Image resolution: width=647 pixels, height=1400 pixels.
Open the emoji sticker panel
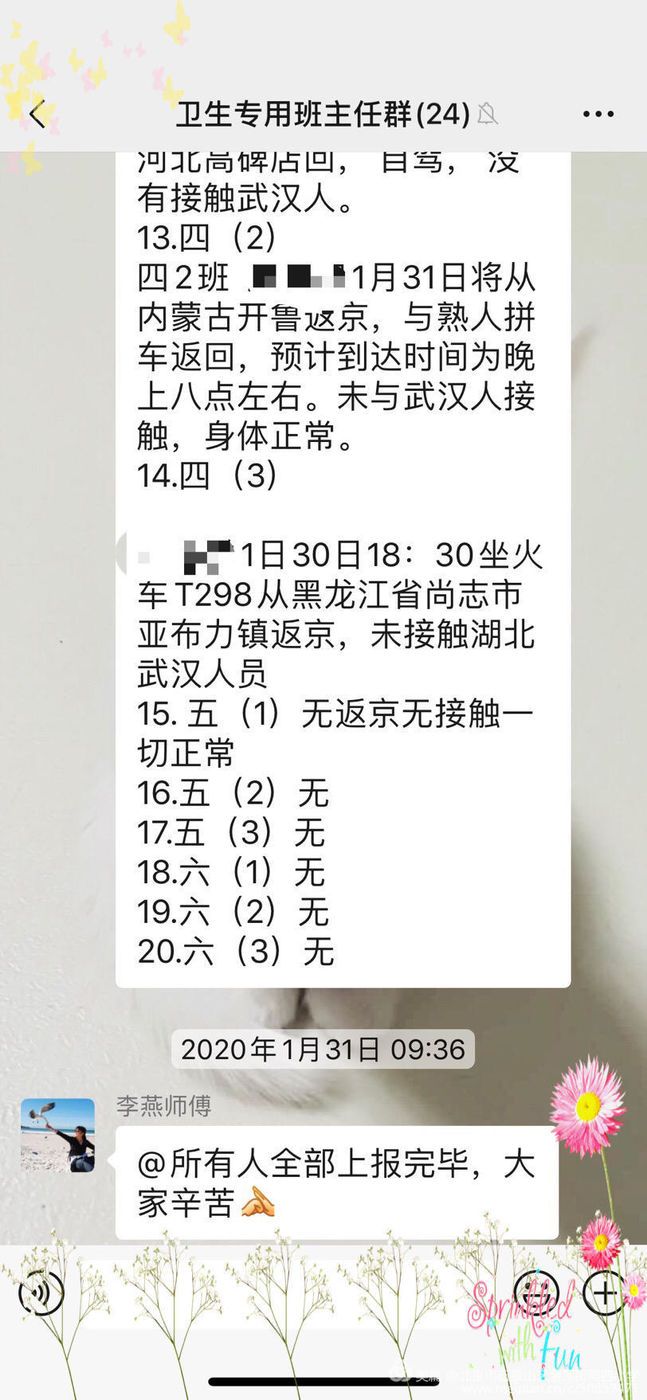pos(537,1293)
